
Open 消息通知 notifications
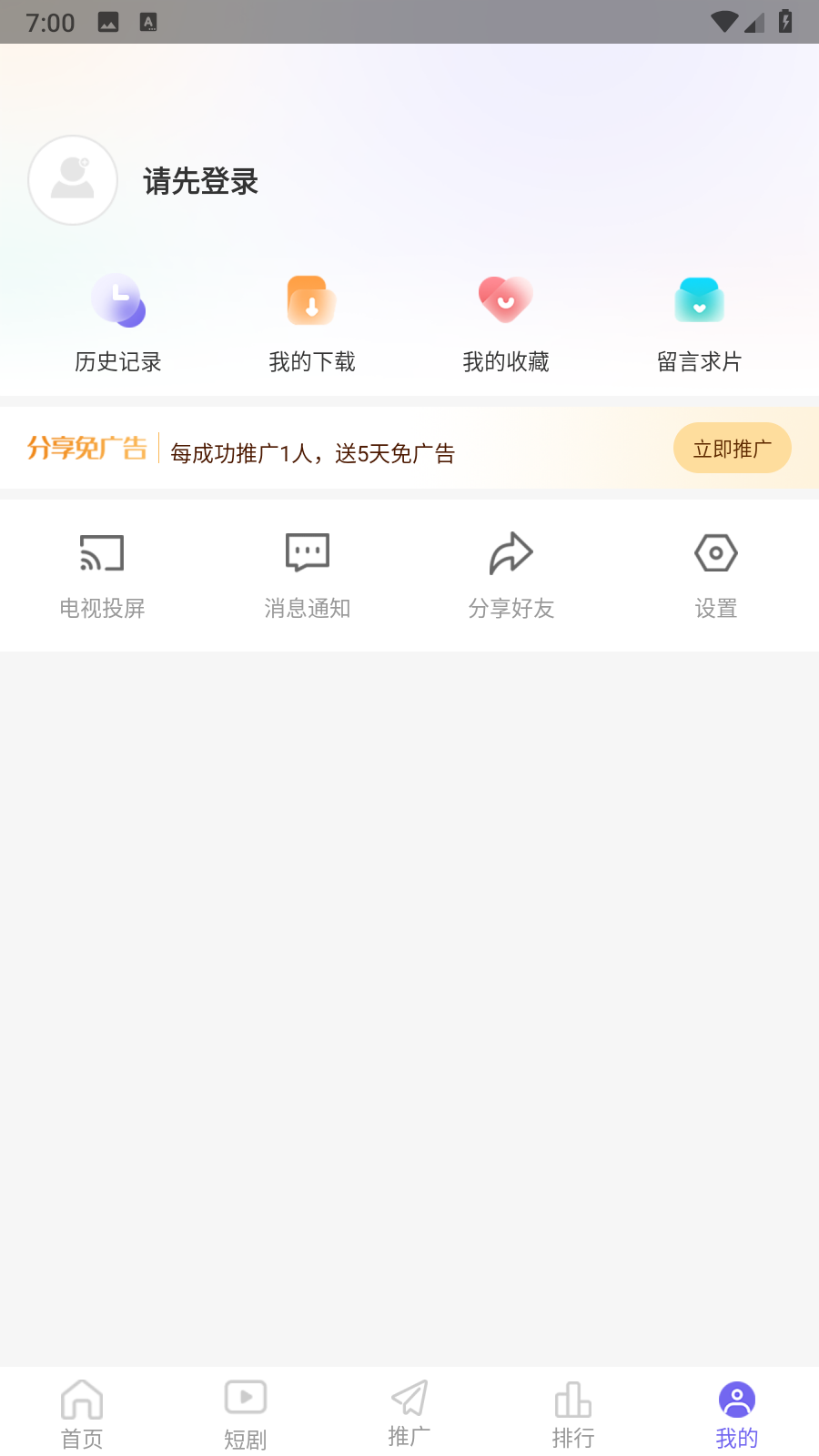(x=308, y=576)
